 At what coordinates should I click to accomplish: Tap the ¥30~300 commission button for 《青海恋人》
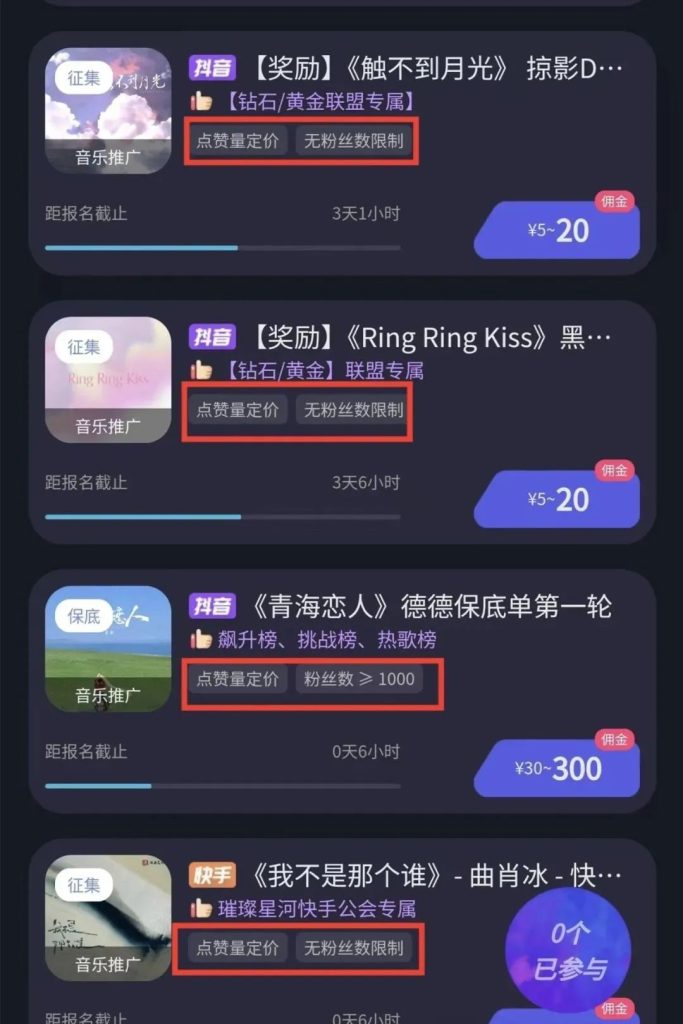557,768
